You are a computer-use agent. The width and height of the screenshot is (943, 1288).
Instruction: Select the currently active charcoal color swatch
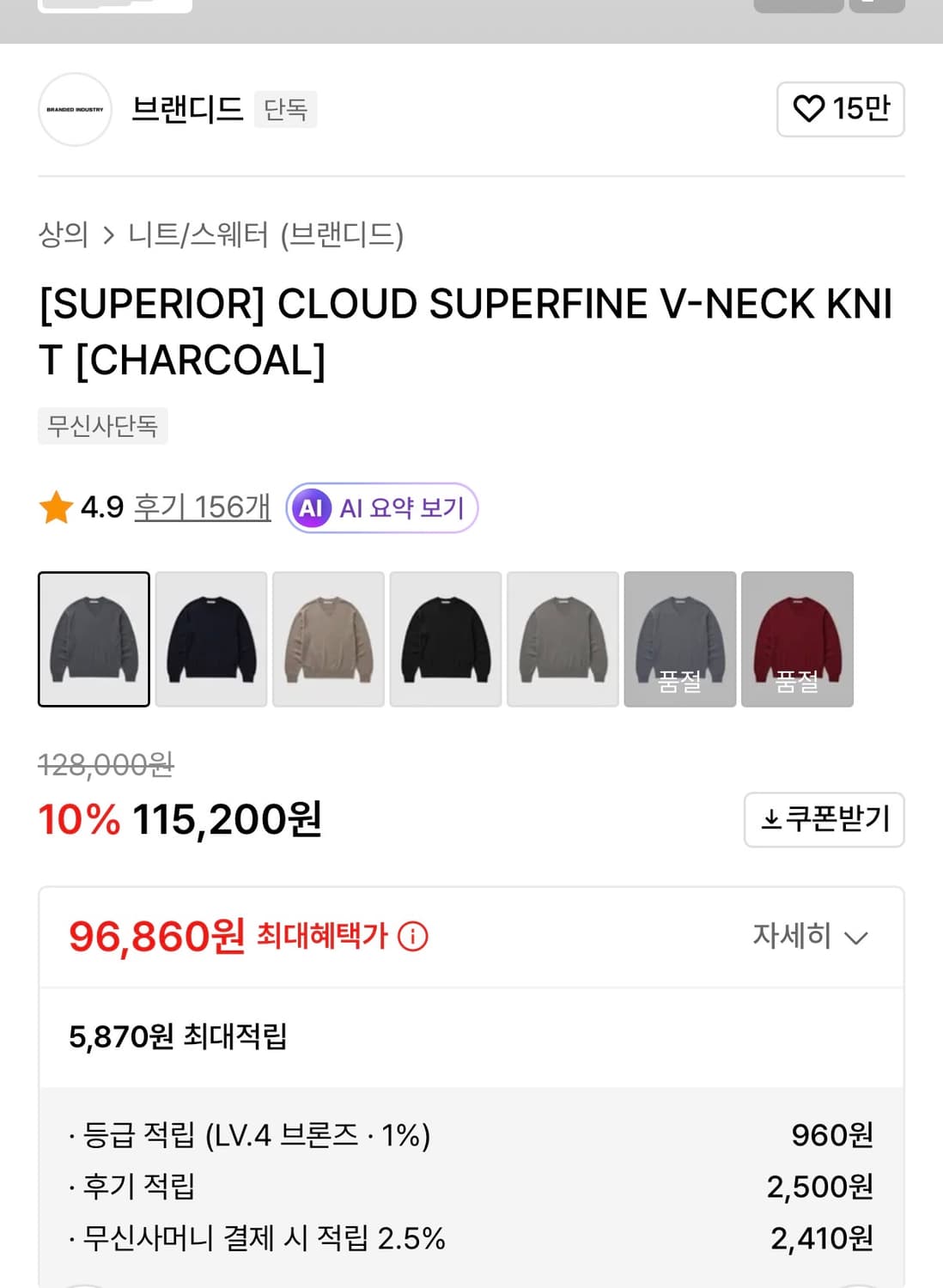(x=94, y=639)
